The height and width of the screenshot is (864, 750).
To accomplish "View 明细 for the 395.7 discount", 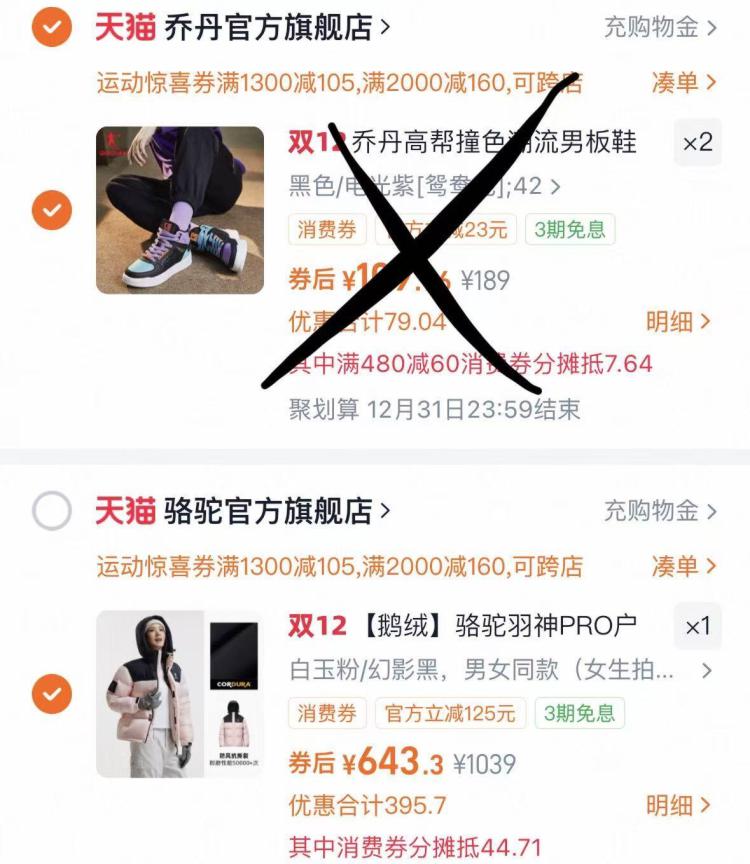I will tap(678, 806).
